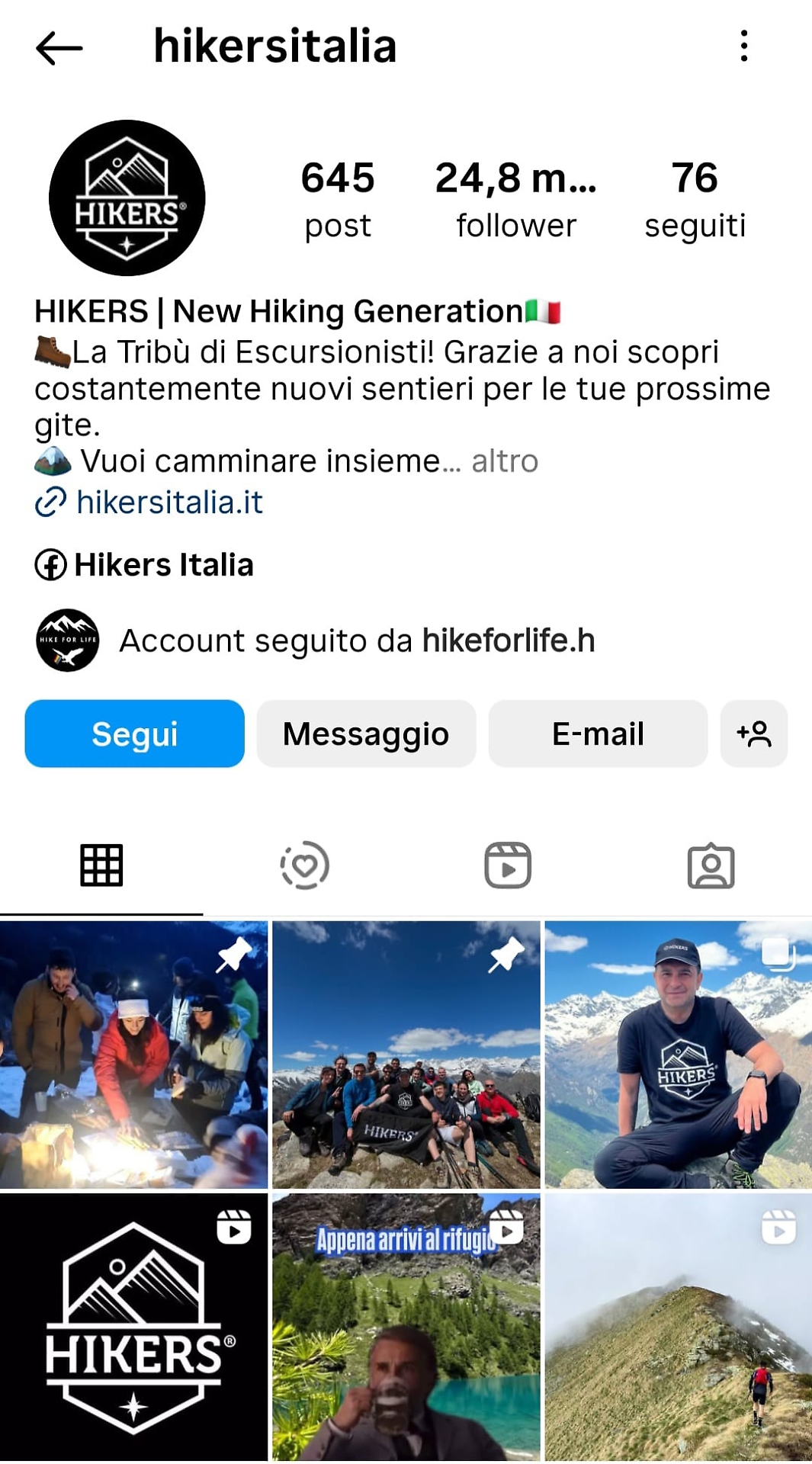Switch to the posts grid tab
Image resolution: width=812 pixels, height=1464 pixels.
tap(101, 865)
